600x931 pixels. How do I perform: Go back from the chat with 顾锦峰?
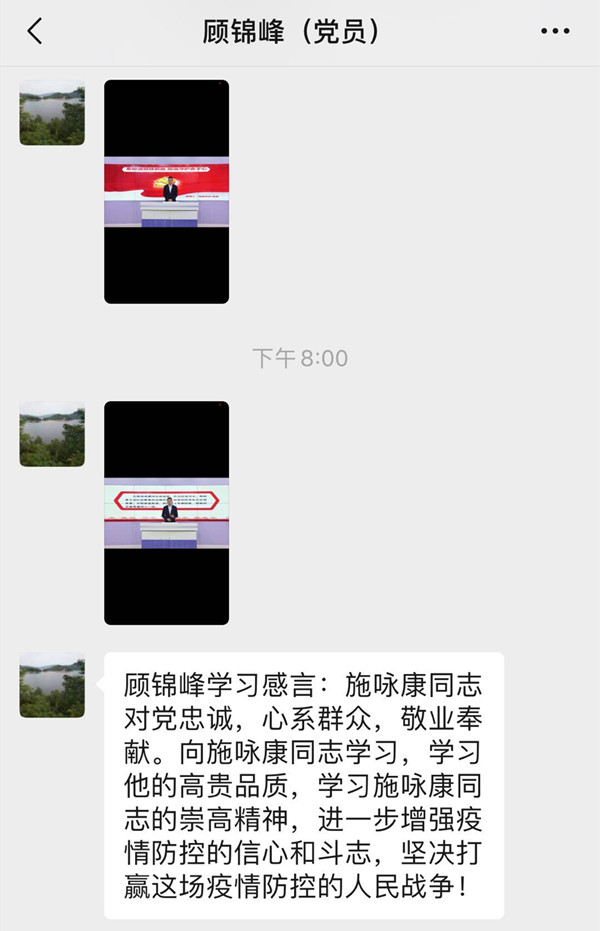tap(35, 31)
